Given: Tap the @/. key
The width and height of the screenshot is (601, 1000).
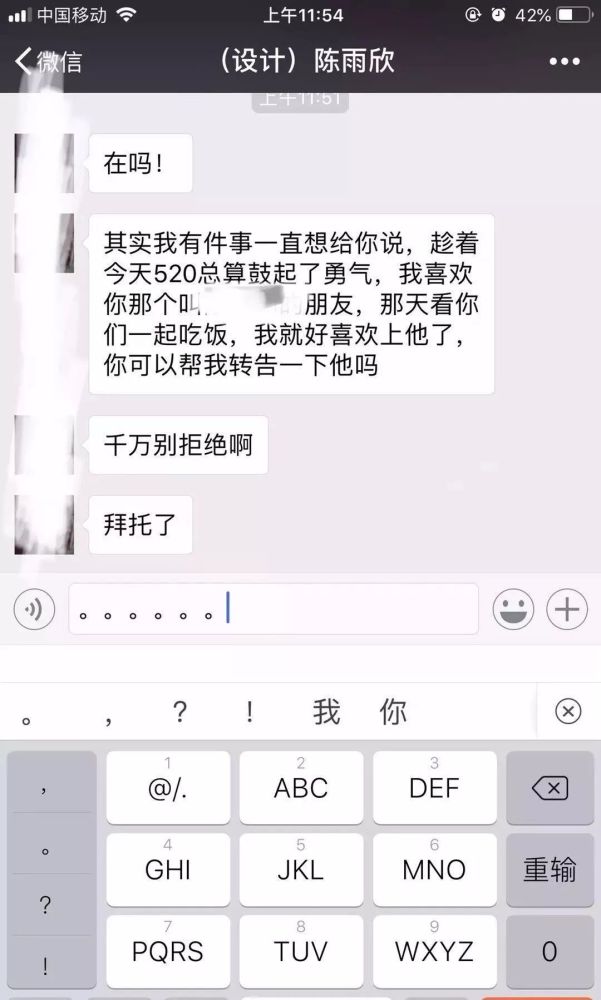Looking at the screenshot, I should (x=168, y=787).
